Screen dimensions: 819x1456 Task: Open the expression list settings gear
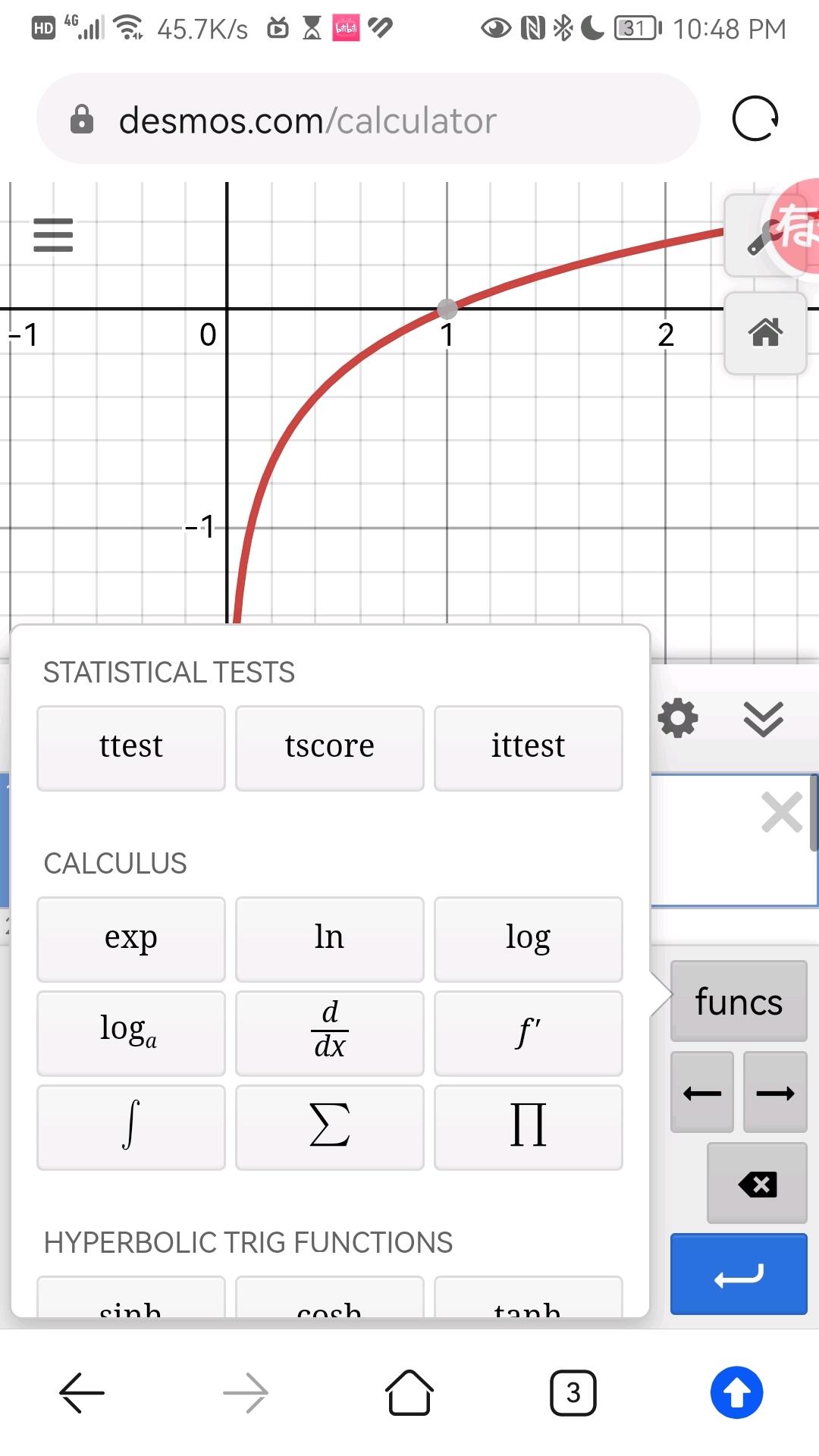[678, 718]
